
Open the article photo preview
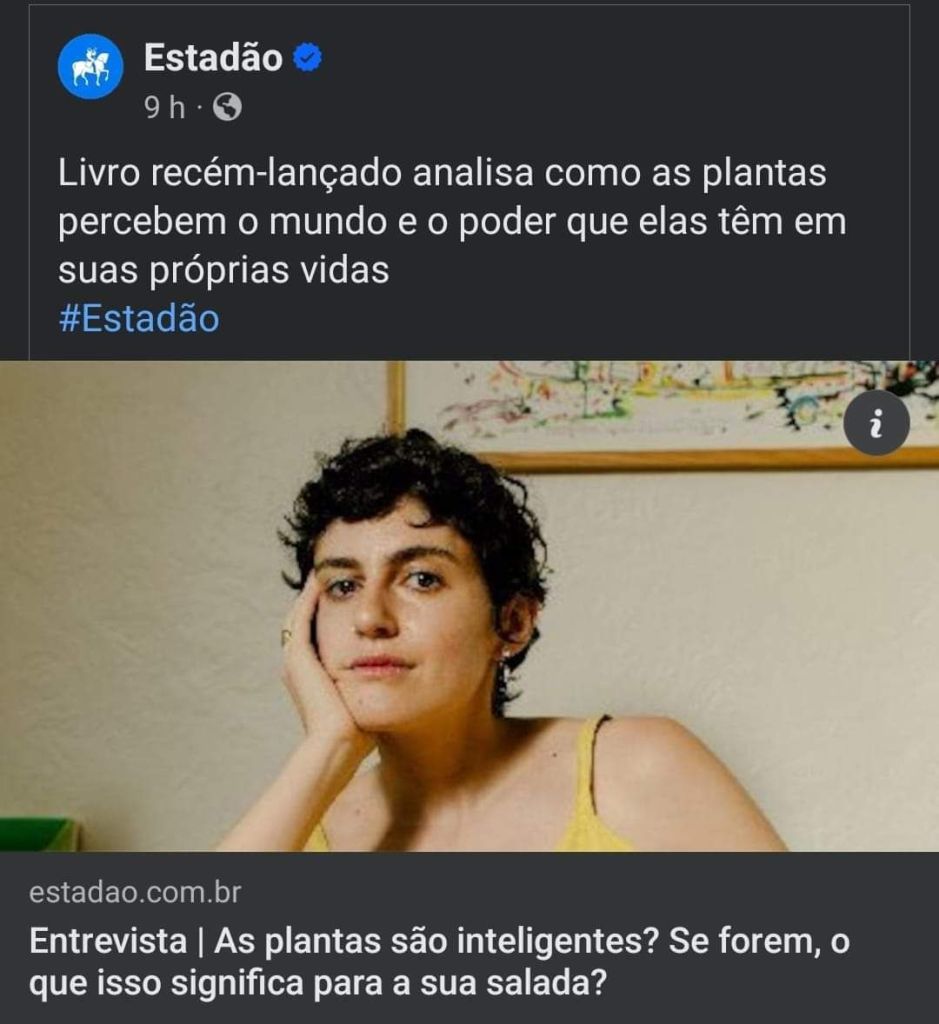point(469,640)
